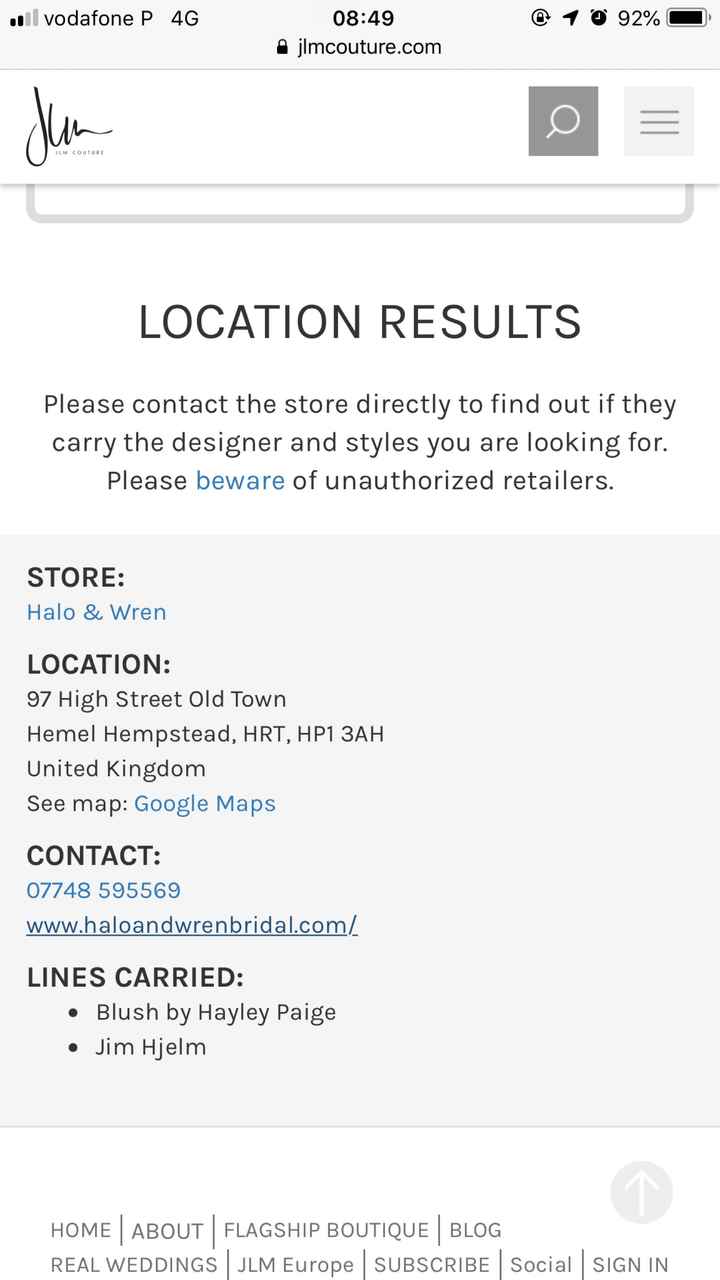Image resolution: width=720 pixels, height=1280 pixels.
Task: Tap SIGN IN in the footer
Action: (x=631, y=1265)
